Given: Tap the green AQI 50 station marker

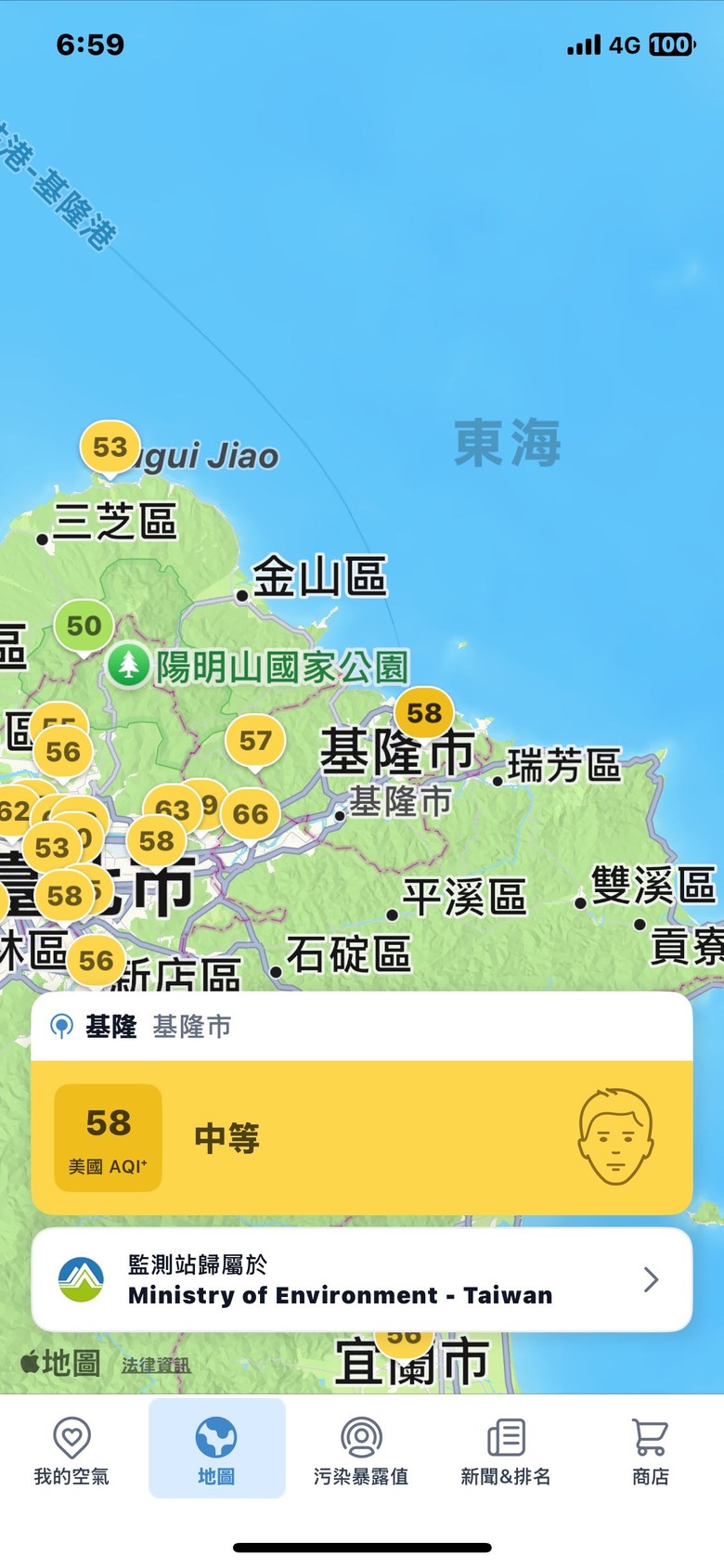Looking at the screenshot, I should (84, 626).
